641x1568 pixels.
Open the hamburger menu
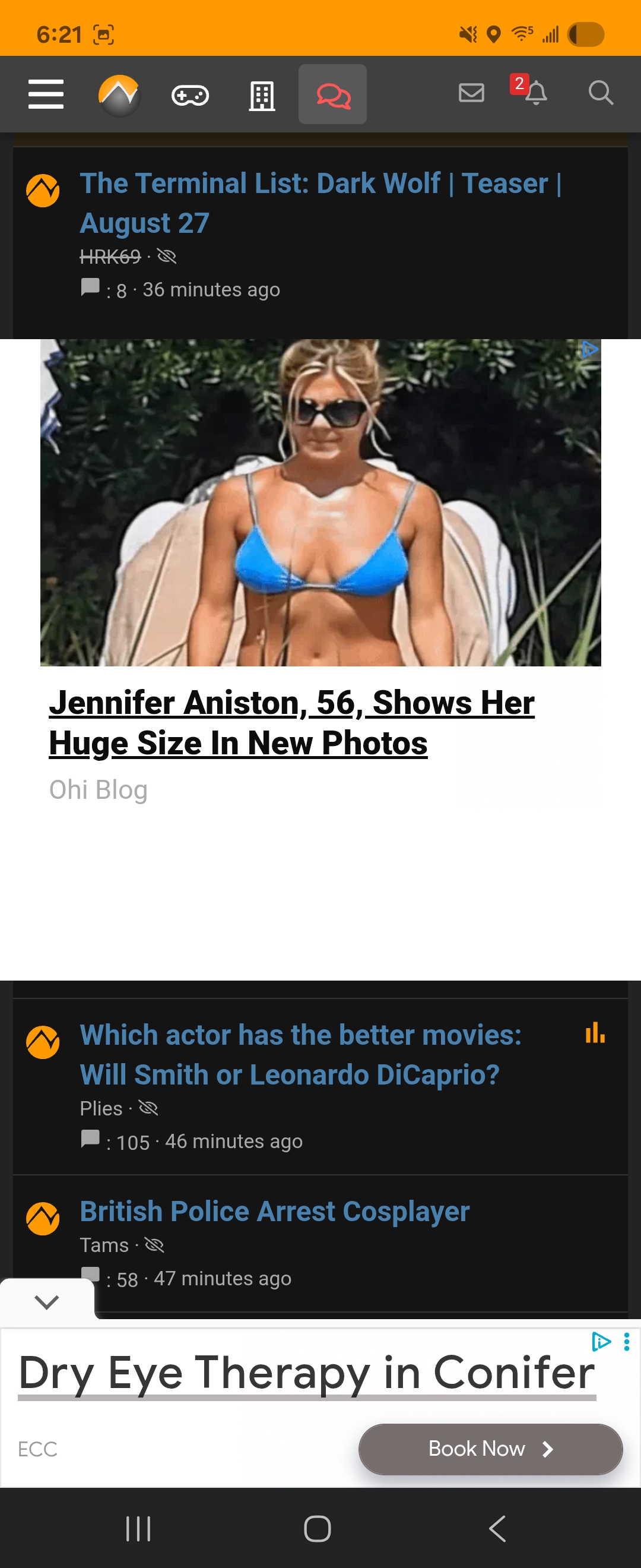click(46, 94)
